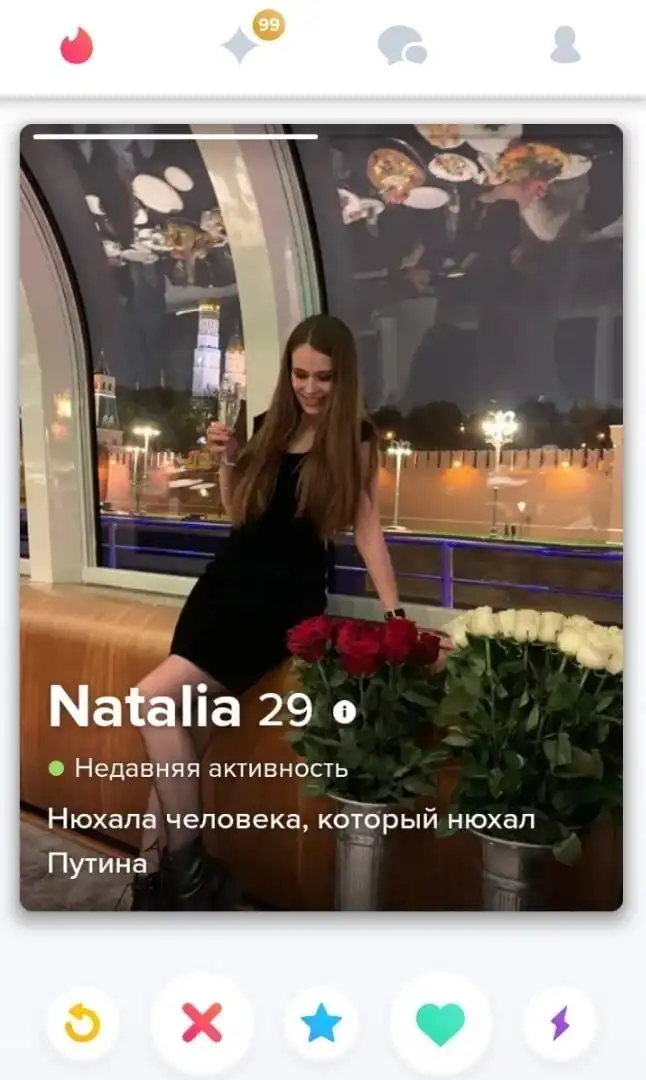Screen dimensions: 646x1080
Task: Like Natalia with the green heart
Action: (x=440, y=1024)
